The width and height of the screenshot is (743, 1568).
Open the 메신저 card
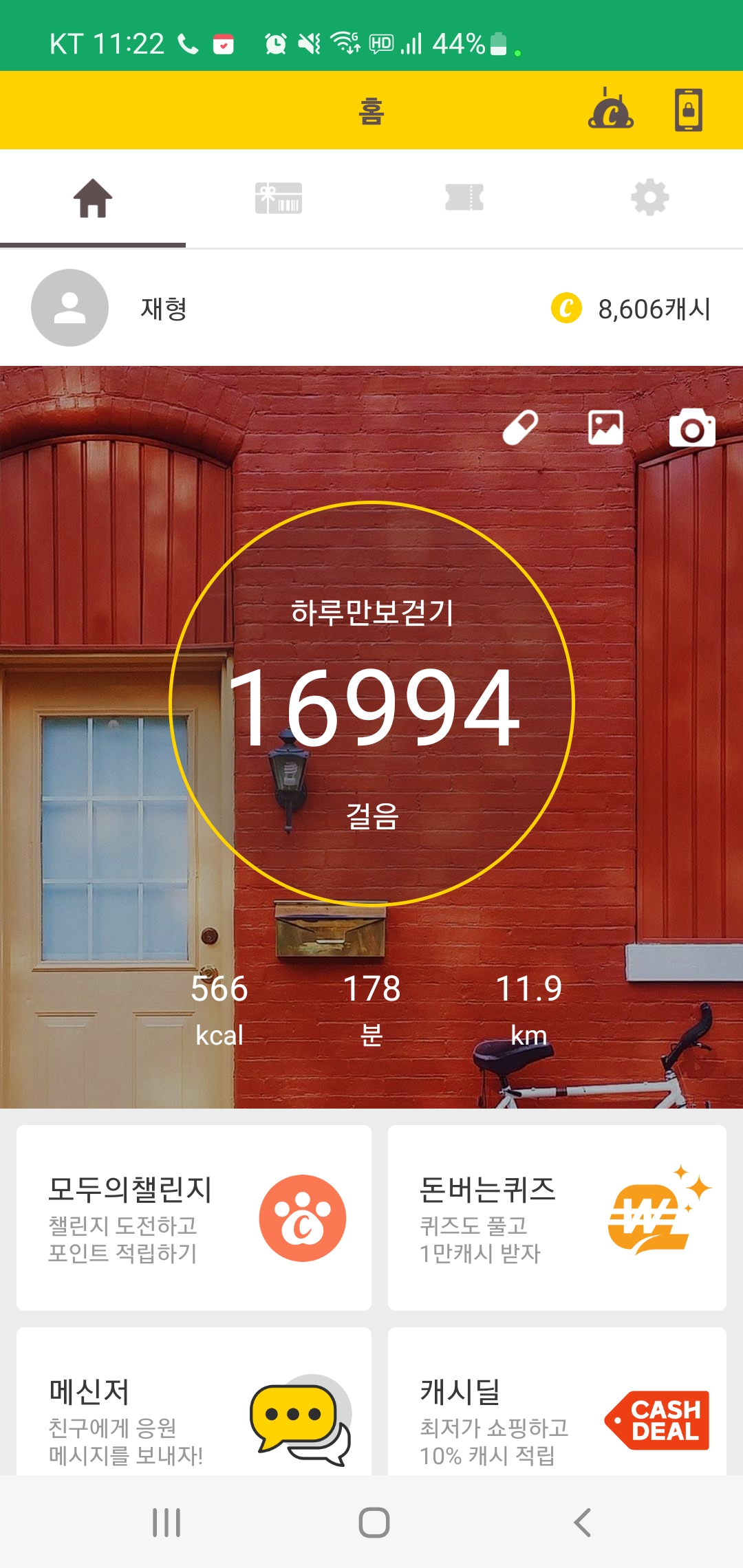pos(194,1403)
